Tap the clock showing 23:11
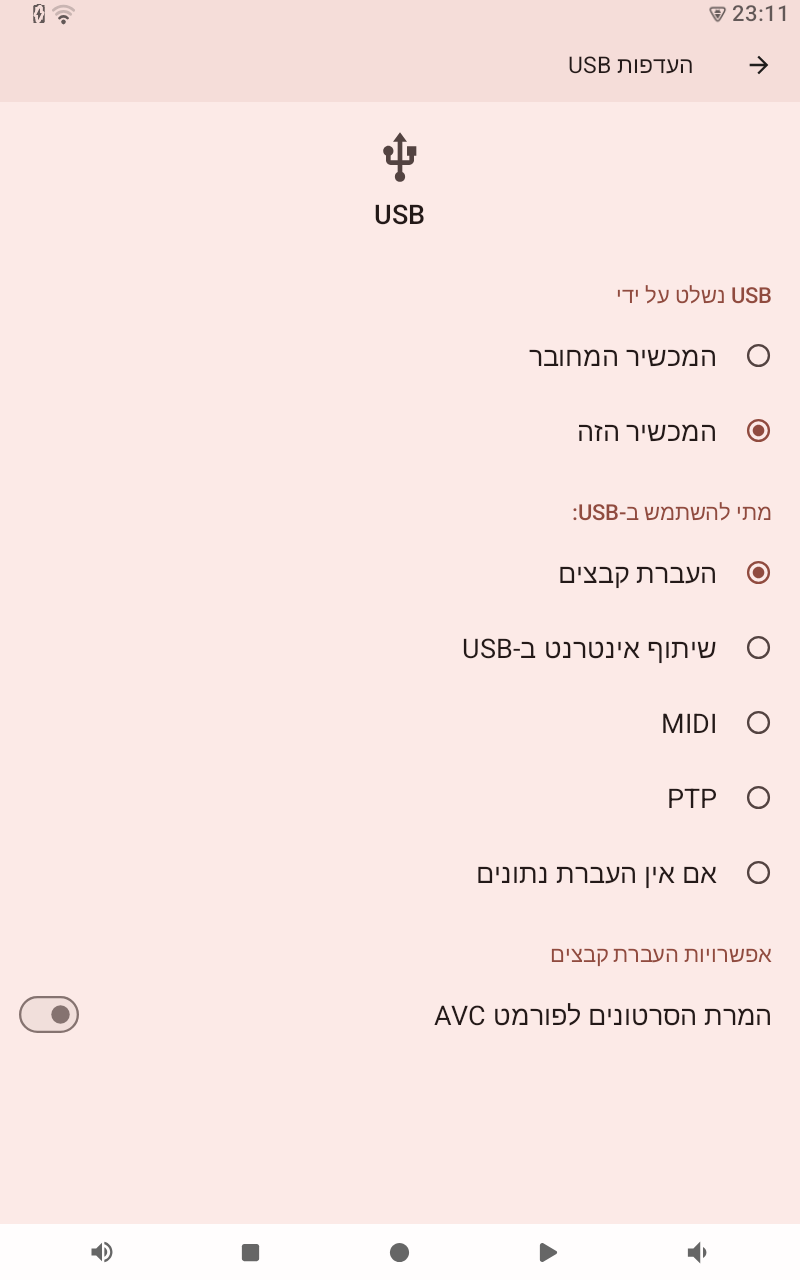Screen dimensions: 800x1280 [x=756, y=15]
